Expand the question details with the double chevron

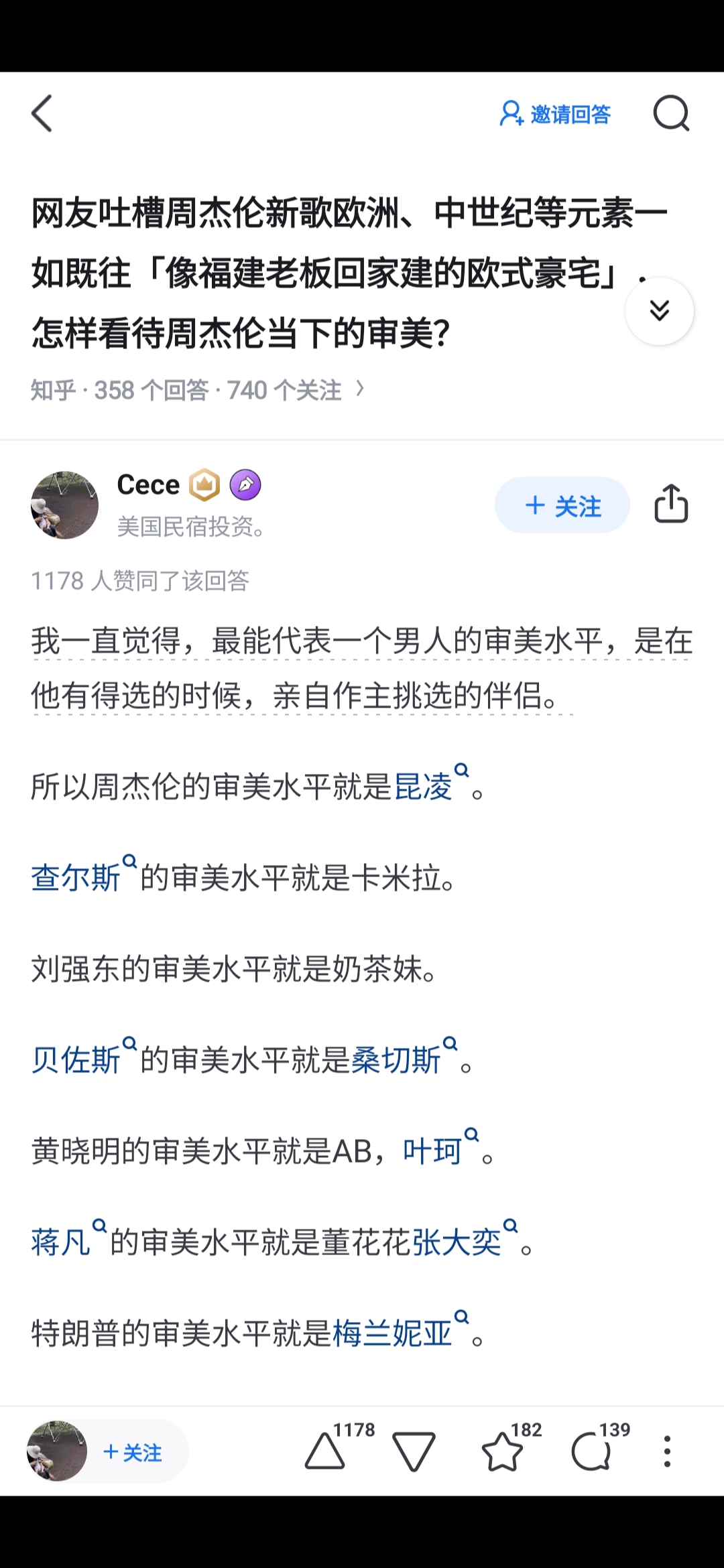coord(660,311)
